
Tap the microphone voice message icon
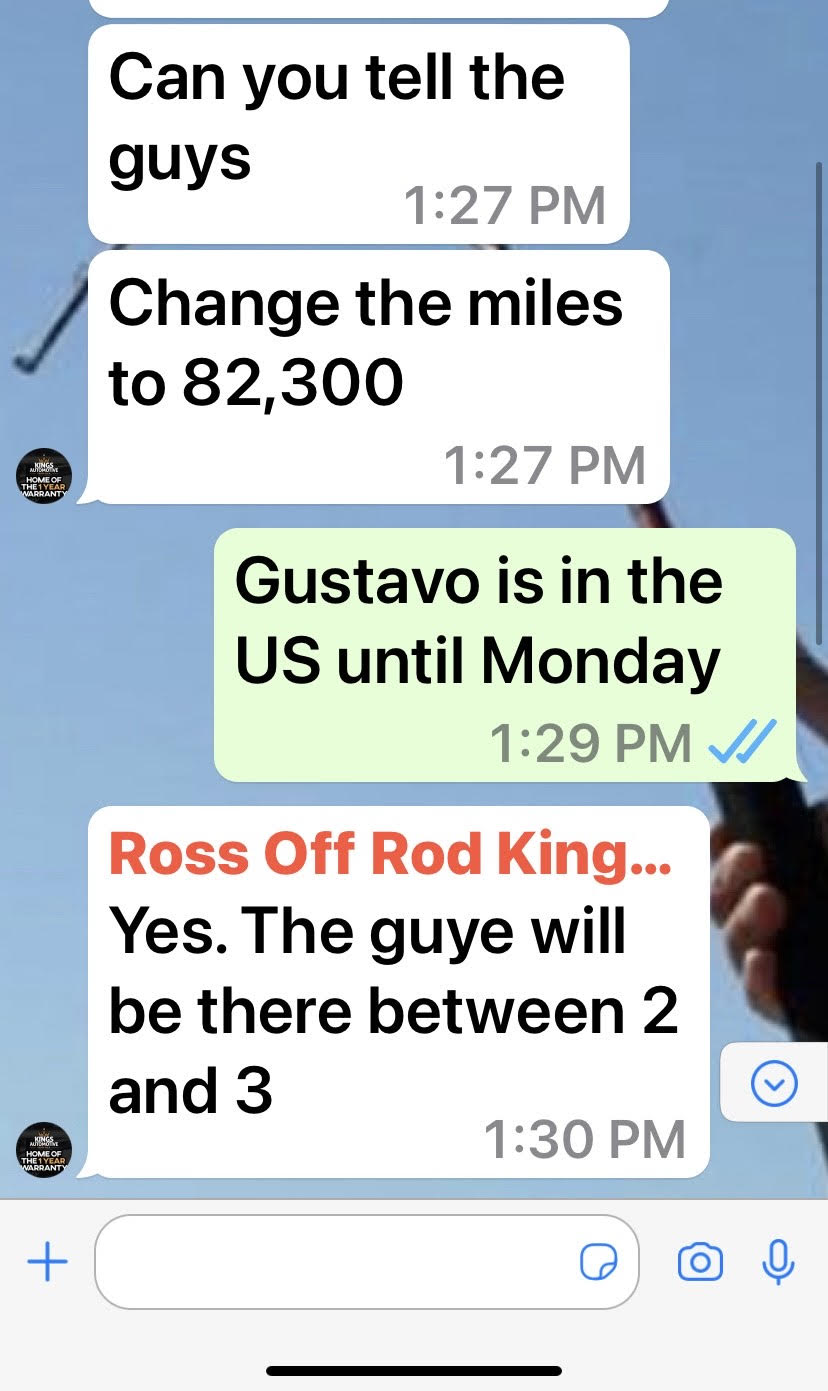coord(777,1262)
